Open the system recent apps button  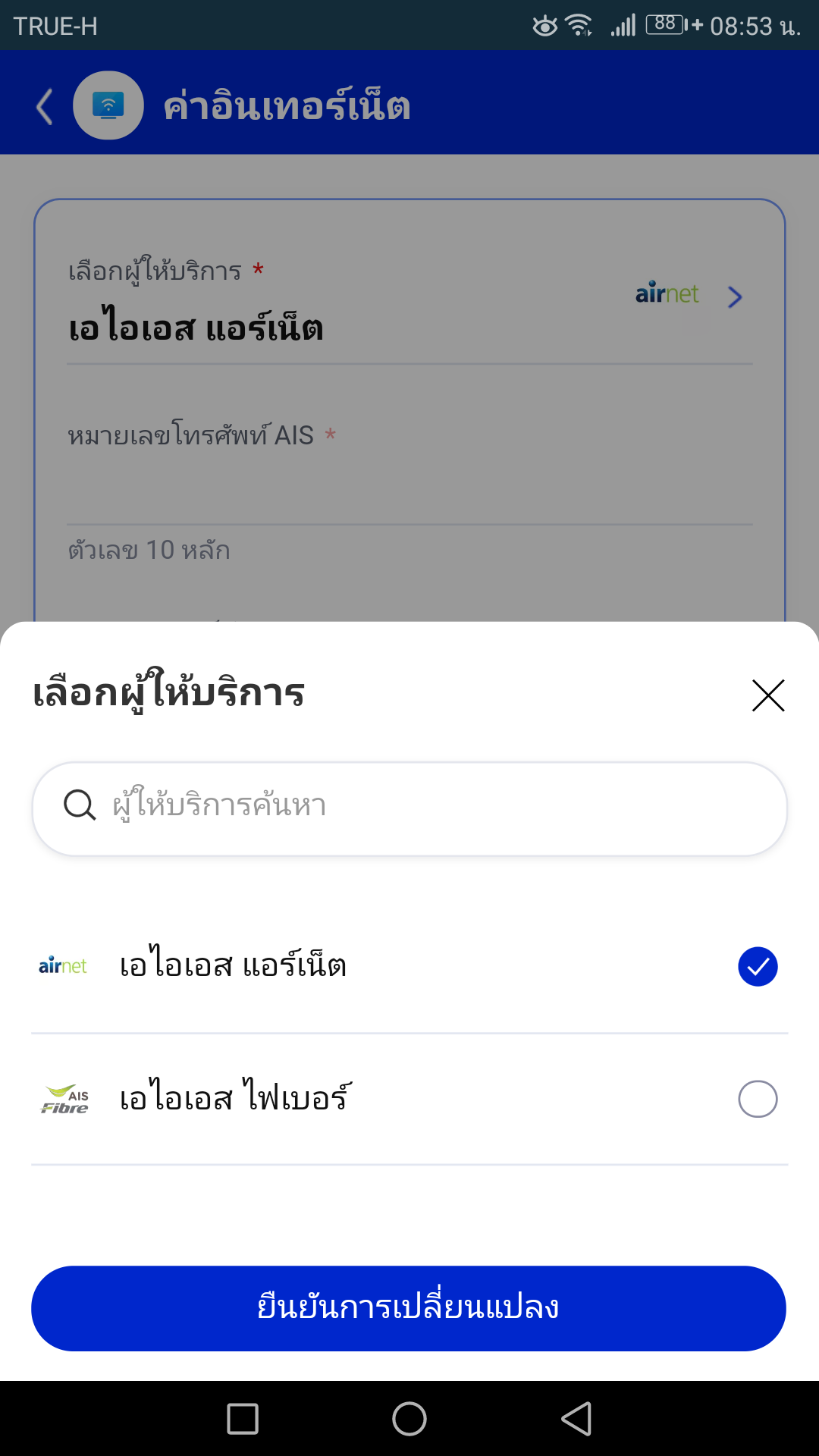tap(243, 1419)
